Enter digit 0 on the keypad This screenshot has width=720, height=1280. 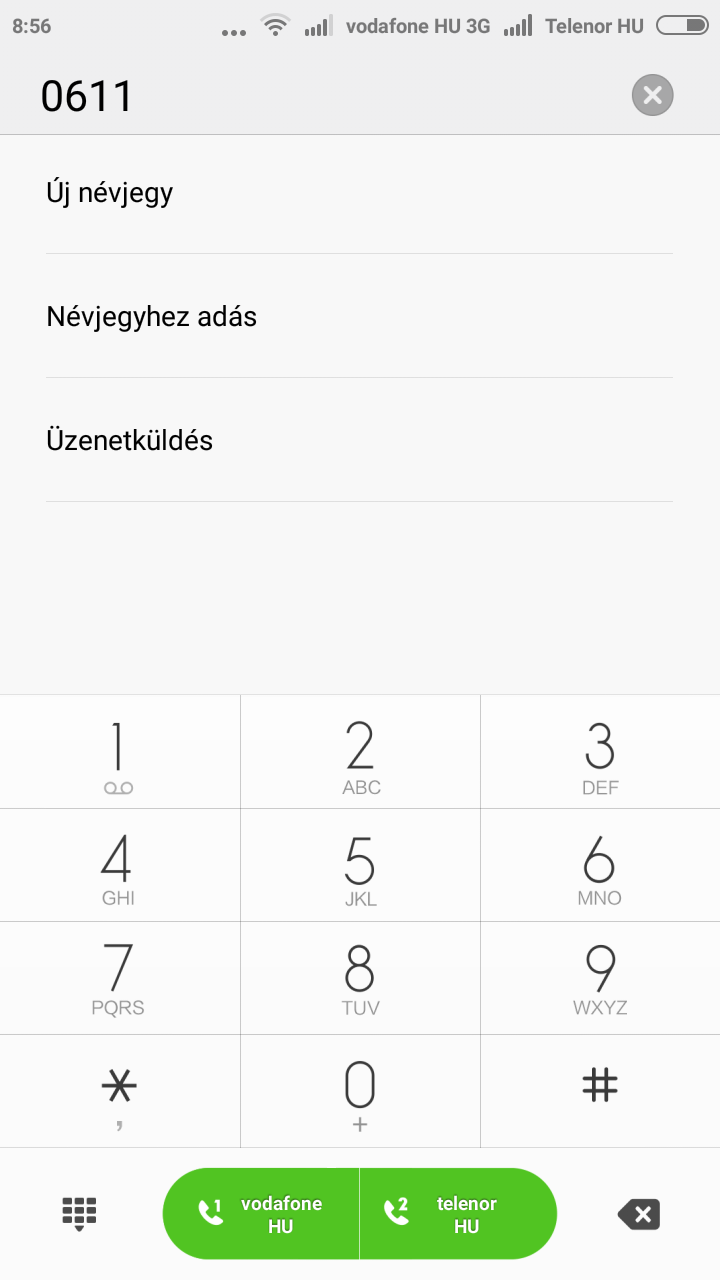point(360,1091)
